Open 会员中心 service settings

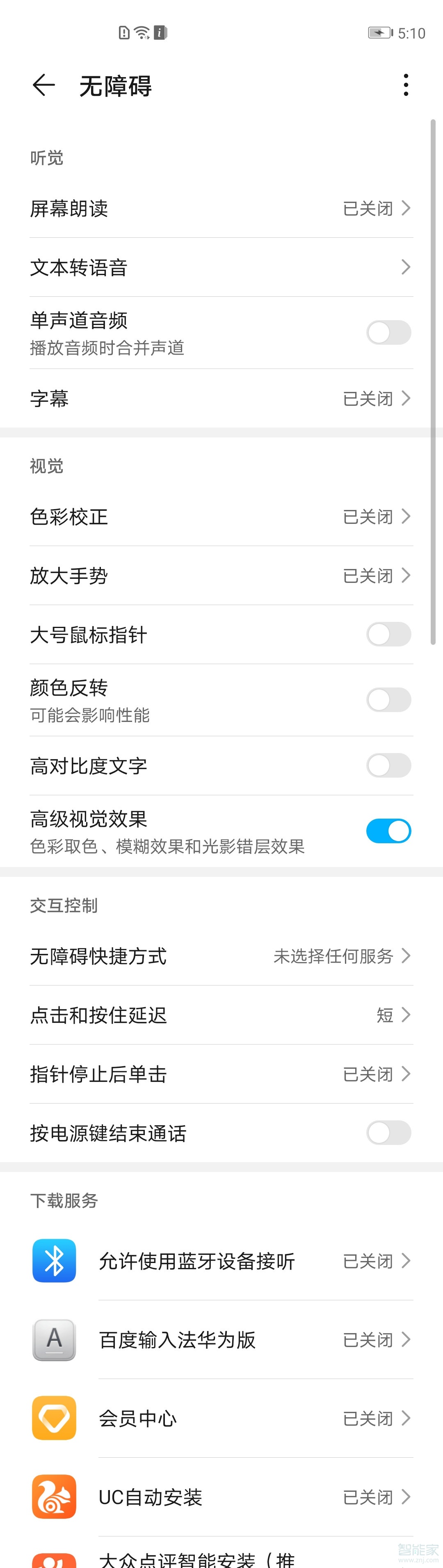click(221, 1418)
